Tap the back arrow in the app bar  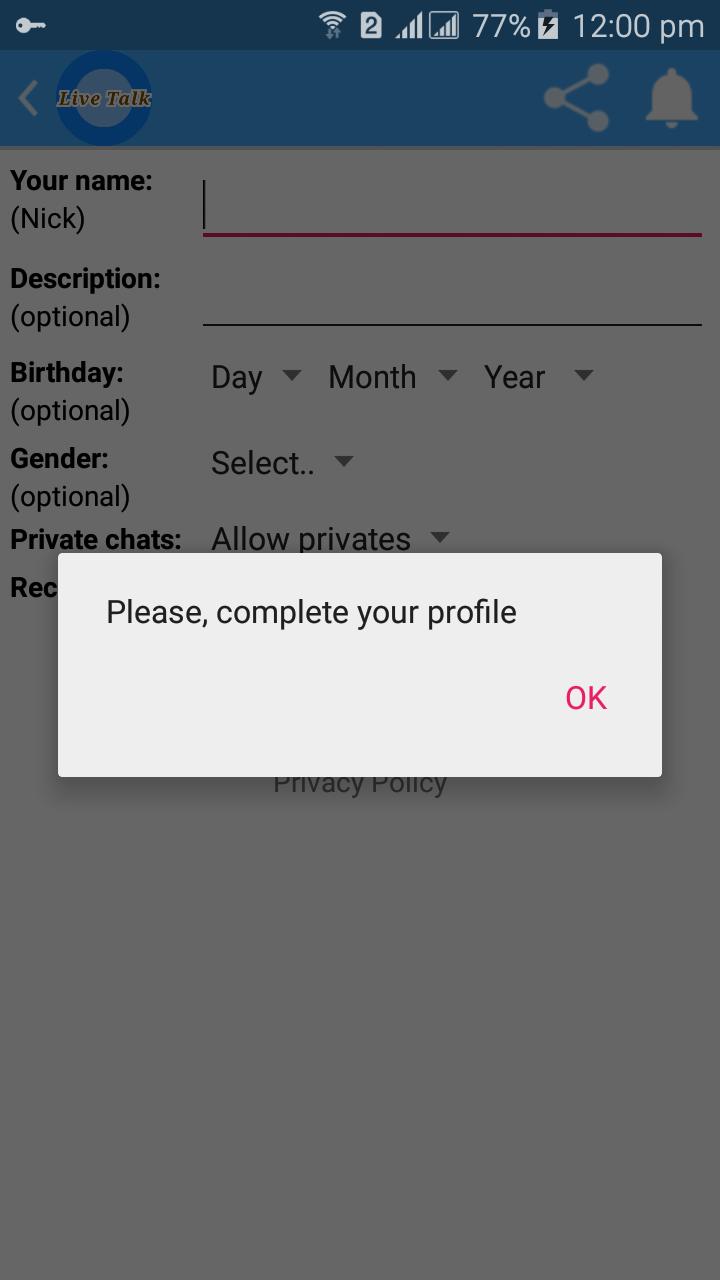(x=27, y=99)
